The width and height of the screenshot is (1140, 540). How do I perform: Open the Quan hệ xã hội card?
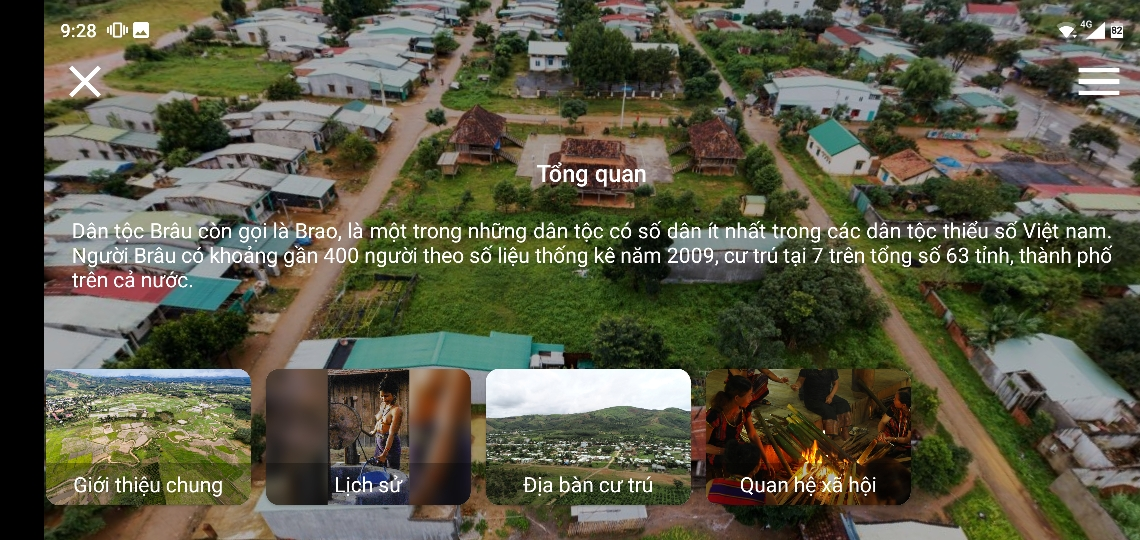tap(808, 437)
